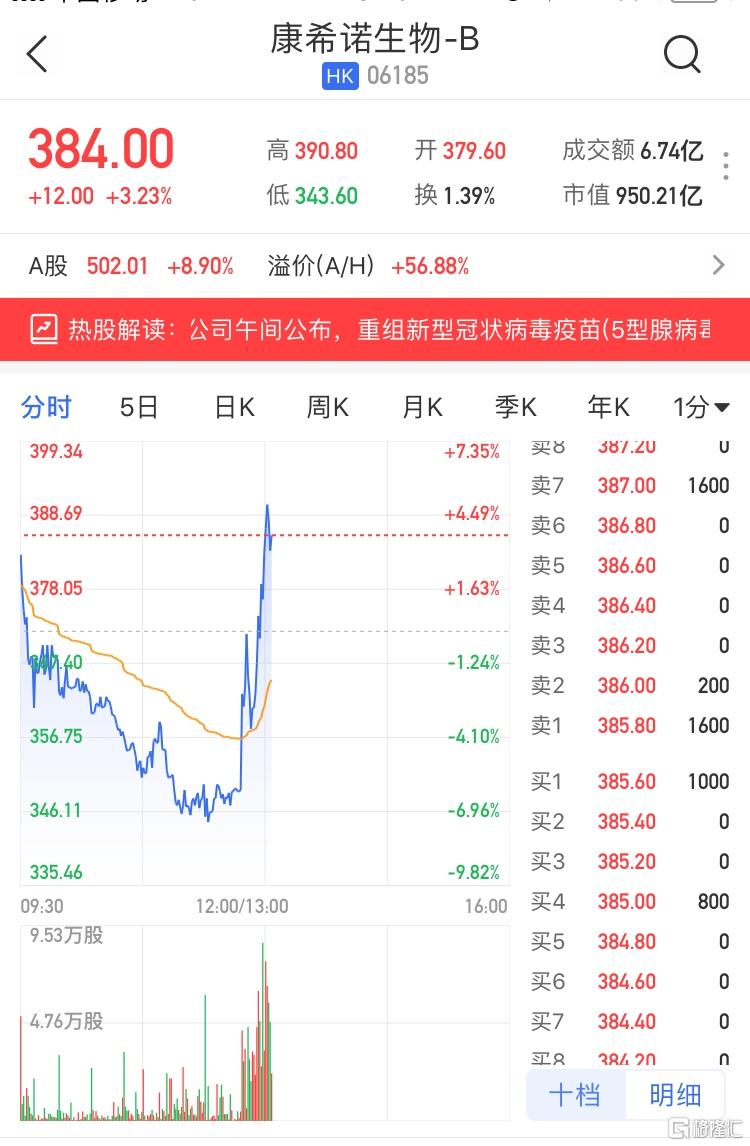Show the 月K chart
The image size is (750, 1146).
coord(421,407)
